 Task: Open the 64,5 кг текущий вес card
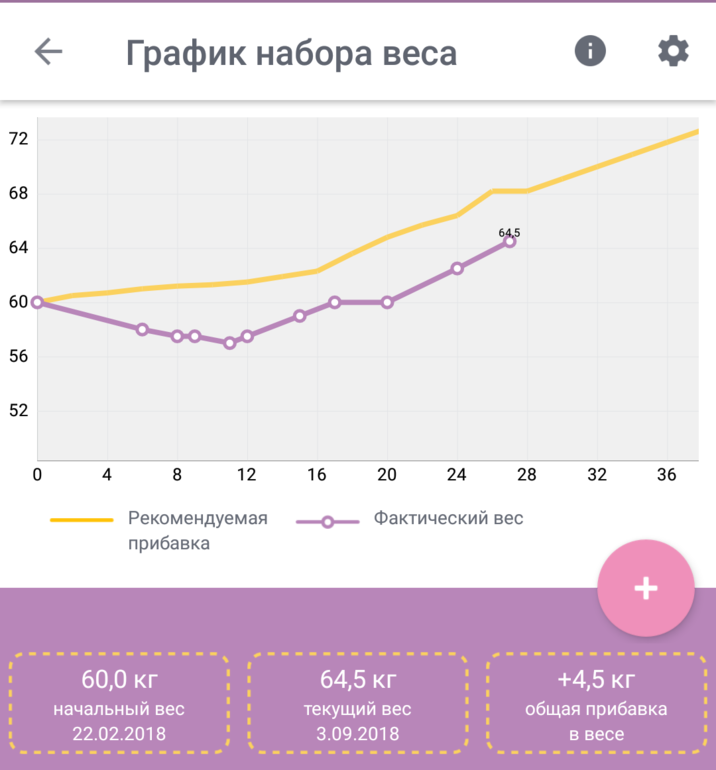357,702
